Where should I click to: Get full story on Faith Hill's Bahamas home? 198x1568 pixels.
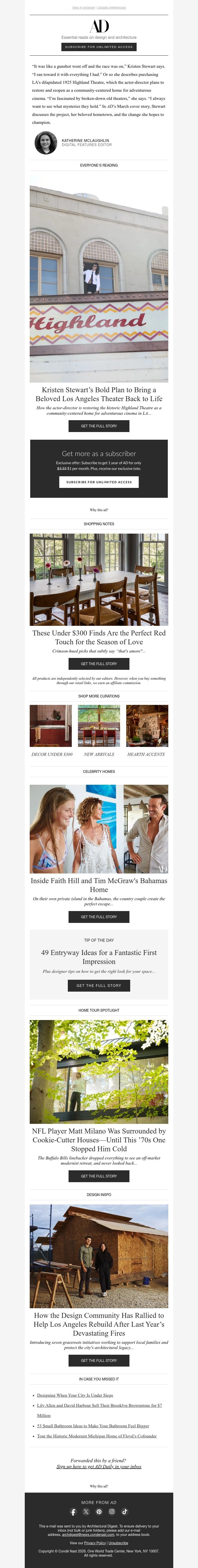pyautogui.click(x=99, y=917)
